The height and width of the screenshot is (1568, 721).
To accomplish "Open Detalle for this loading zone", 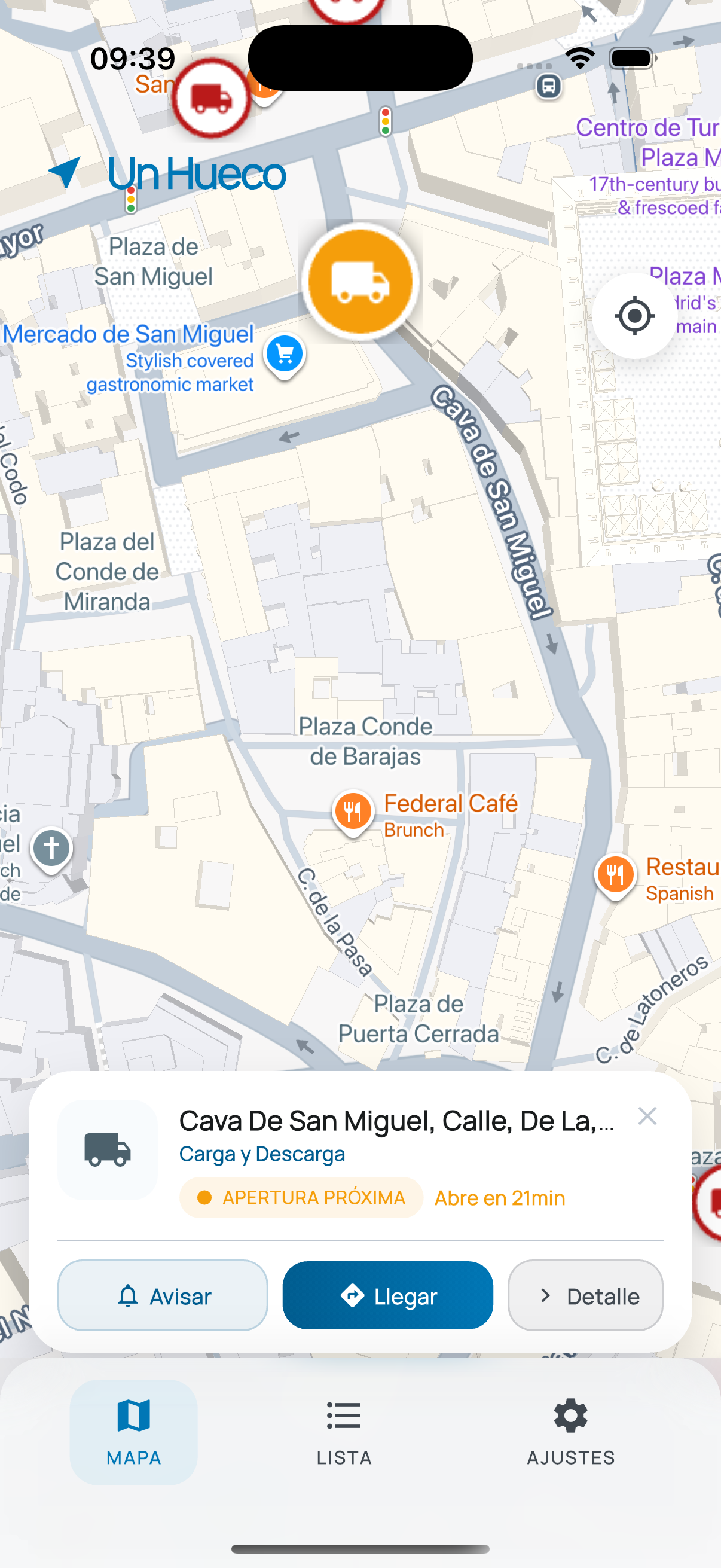I will [585, 1295].
